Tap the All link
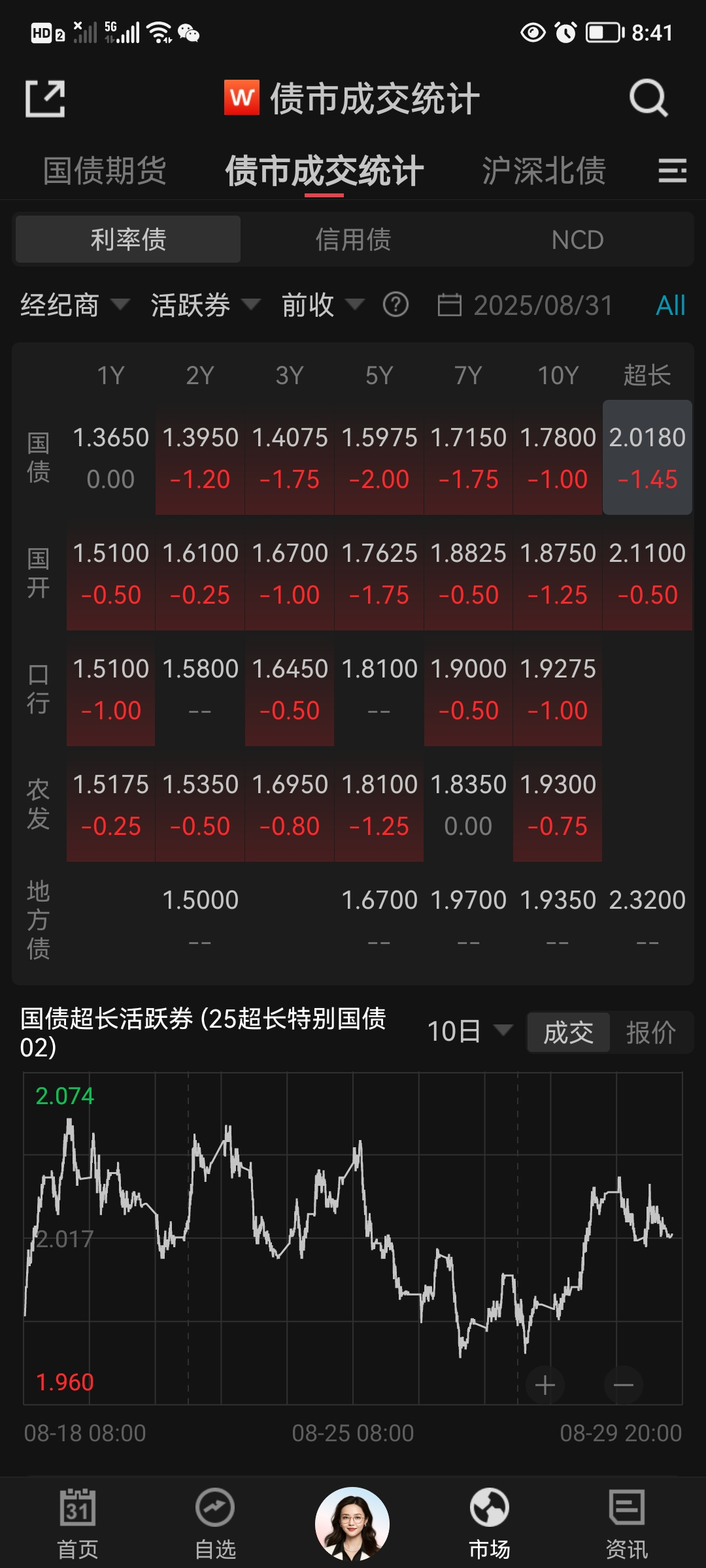 (x=671, y=305)
